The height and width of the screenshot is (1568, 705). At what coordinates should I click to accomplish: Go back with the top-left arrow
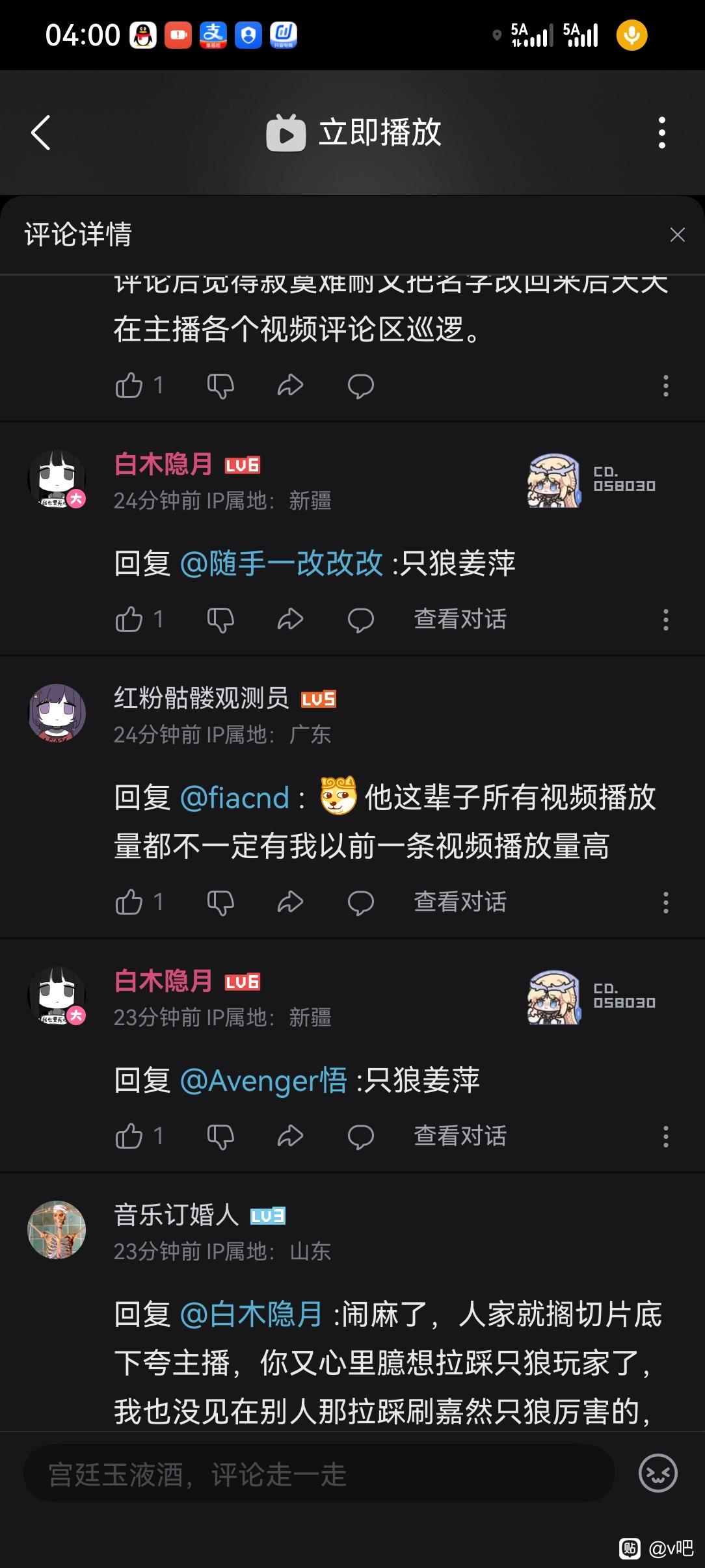coord(41,133)
